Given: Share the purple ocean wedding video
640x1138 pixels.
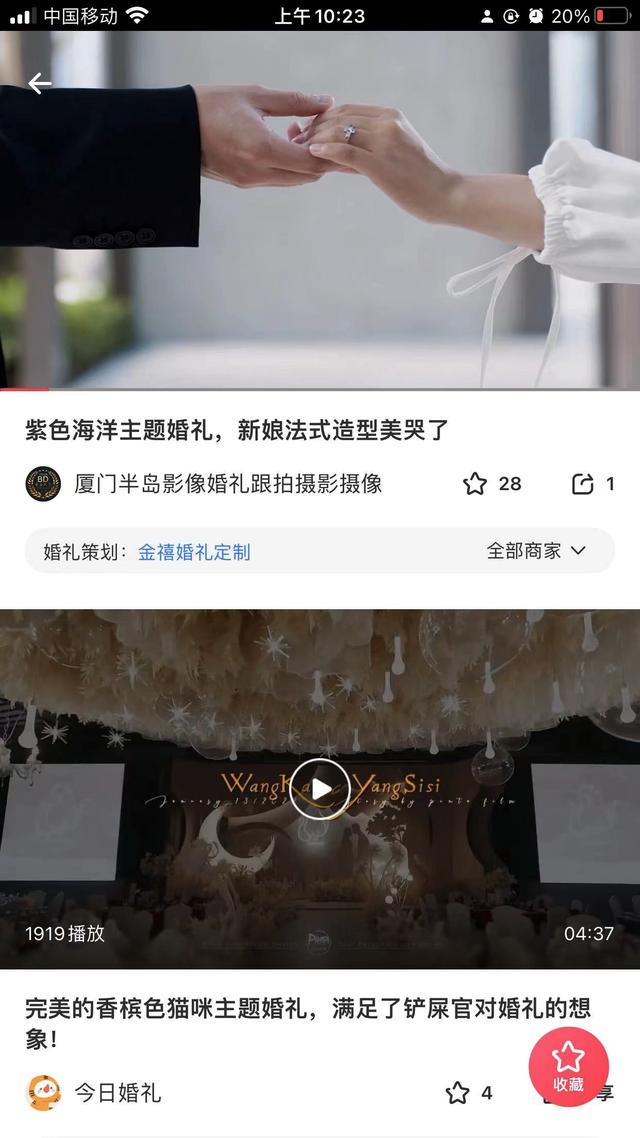Looking at the screenshot, I should (583, 484).
